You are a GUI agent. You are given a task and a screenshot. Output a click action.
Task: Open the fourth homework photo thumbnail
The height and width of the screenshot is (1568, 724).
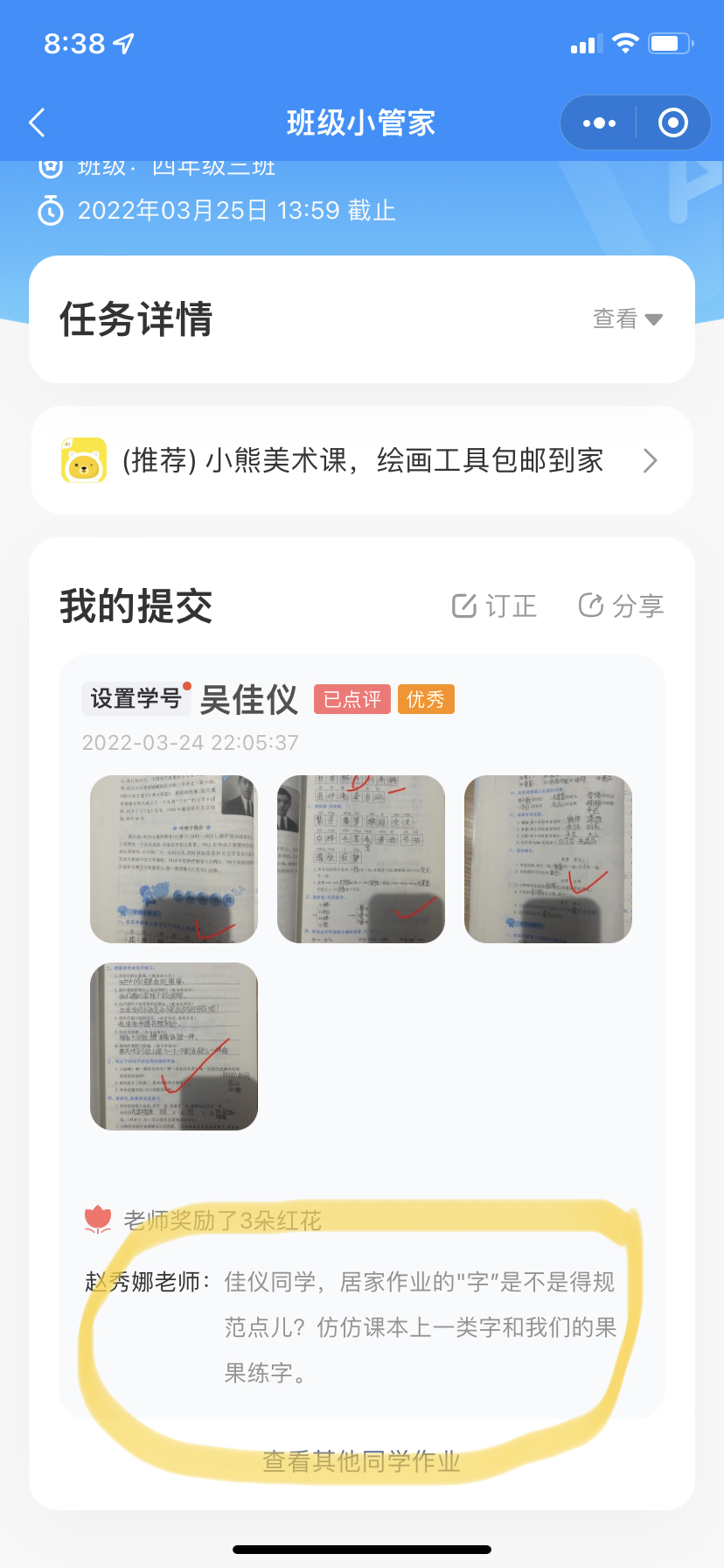click(173, 1046)
